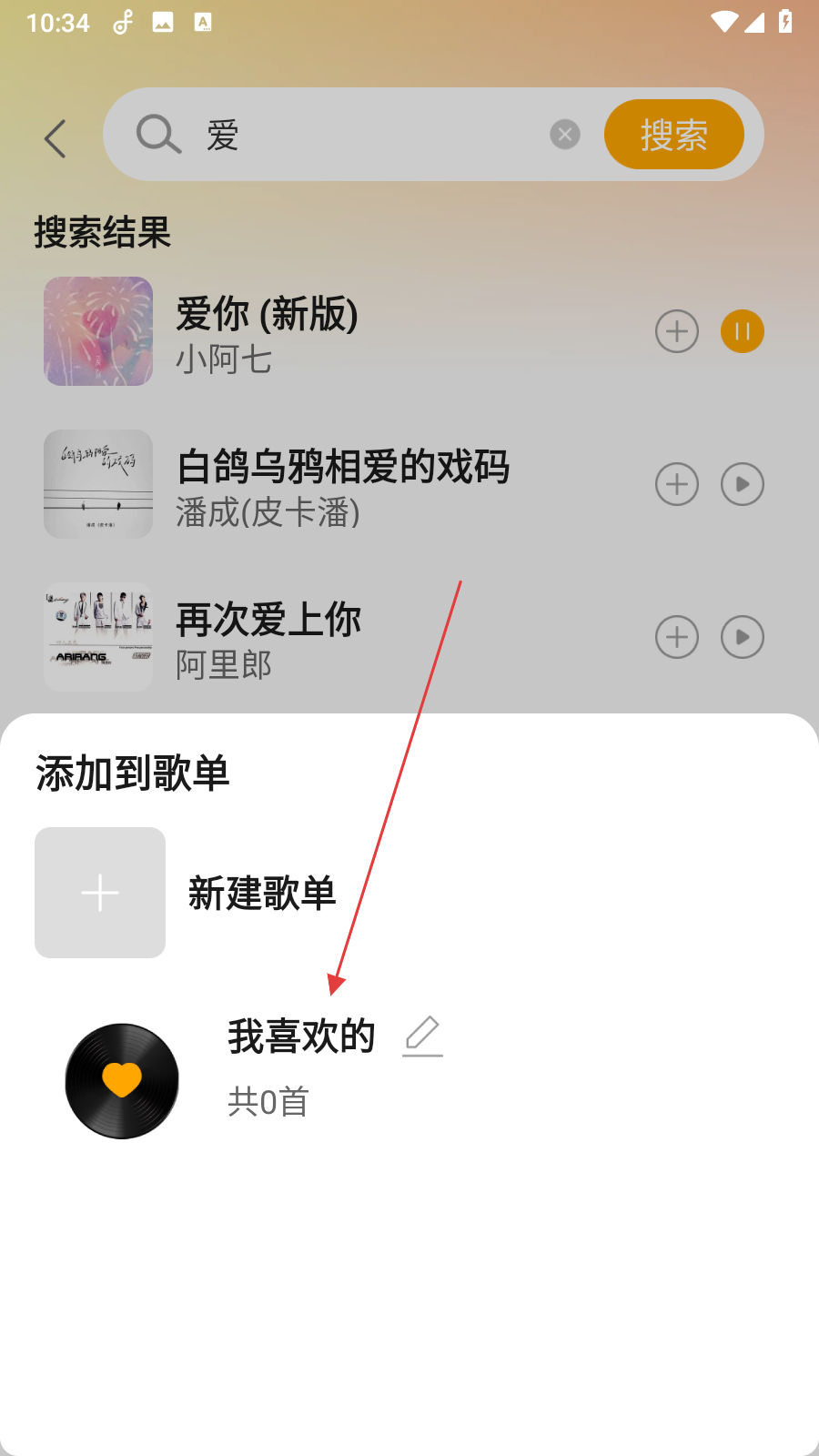Tap the search input field containing 爱
819x1456 pixels.
click(x=364, y=134)
